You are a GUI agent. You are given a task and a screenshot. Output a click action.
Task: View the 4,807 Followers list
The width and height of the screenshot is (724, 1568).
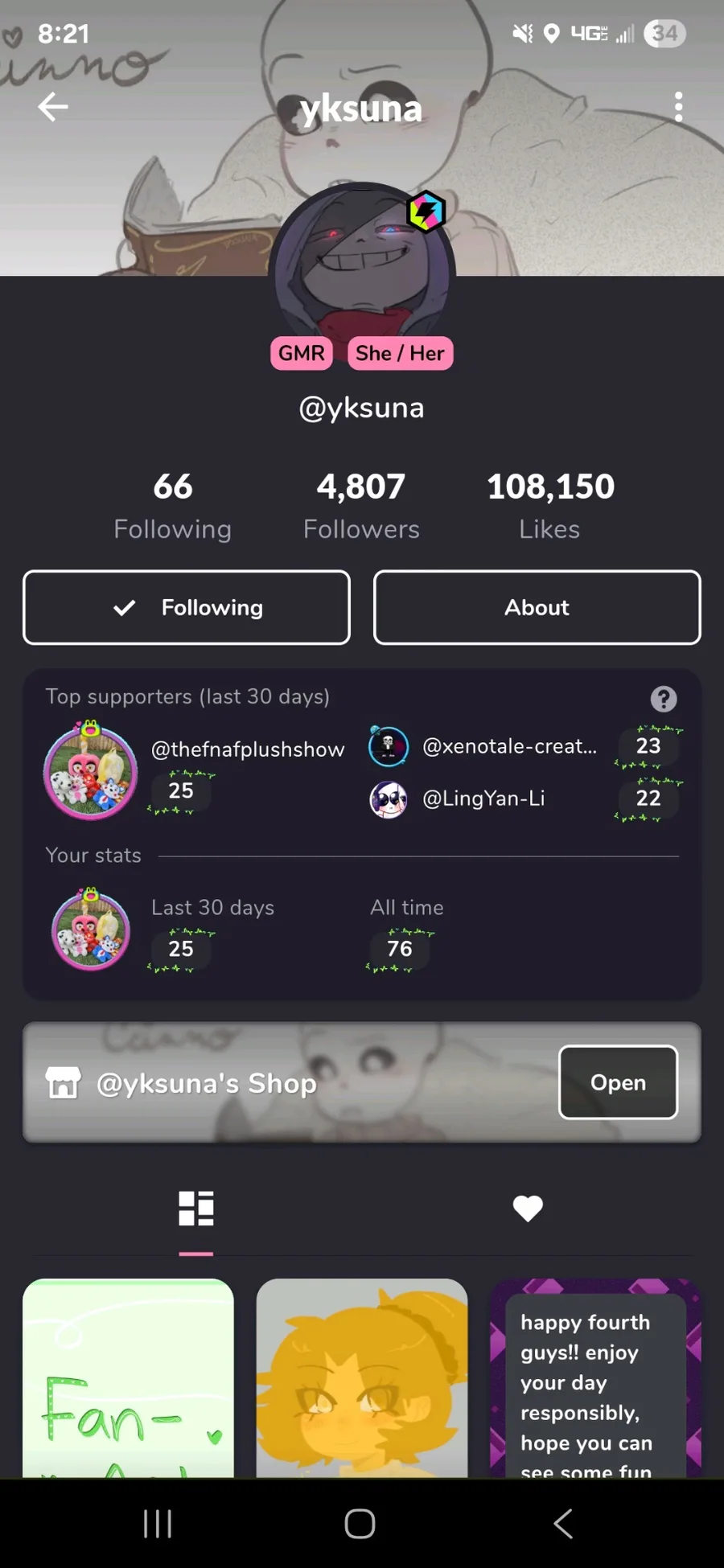[361, 506]
